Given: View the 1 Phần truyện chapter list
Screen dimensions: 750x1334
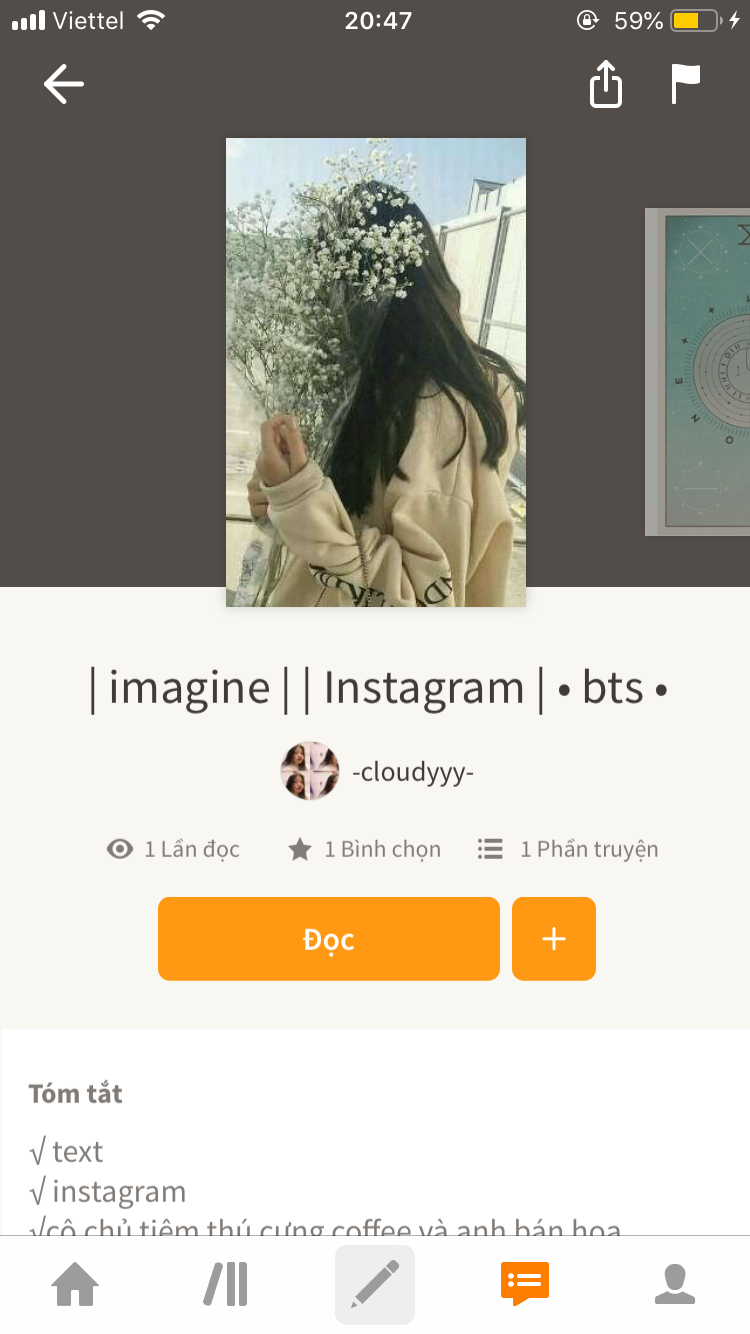Looking at the screenshot, I should [568, 850].
